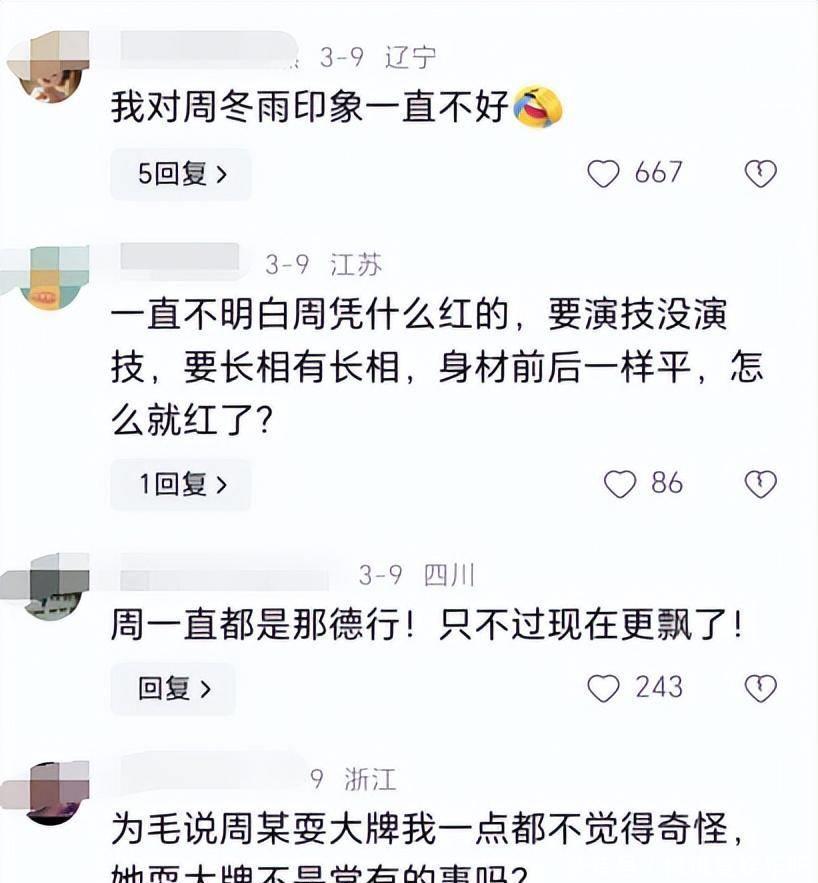This screenshot has height=883, width=818.
Task: Expand the 5回复 replies under the 辽宁 comment
Action: (x=181, y=174)
